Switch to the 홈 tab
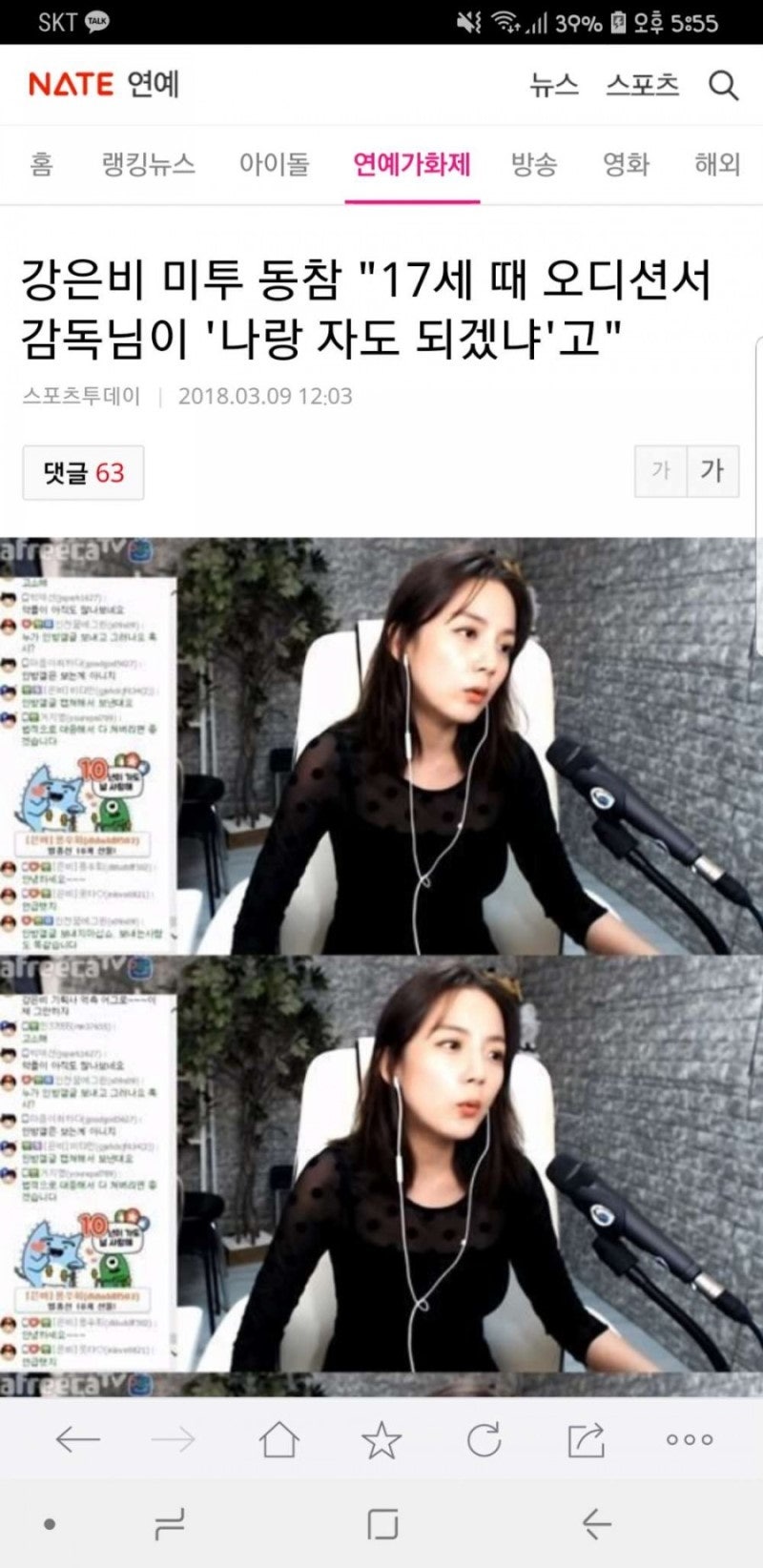 pyautogui.click(x=41, y=164)
